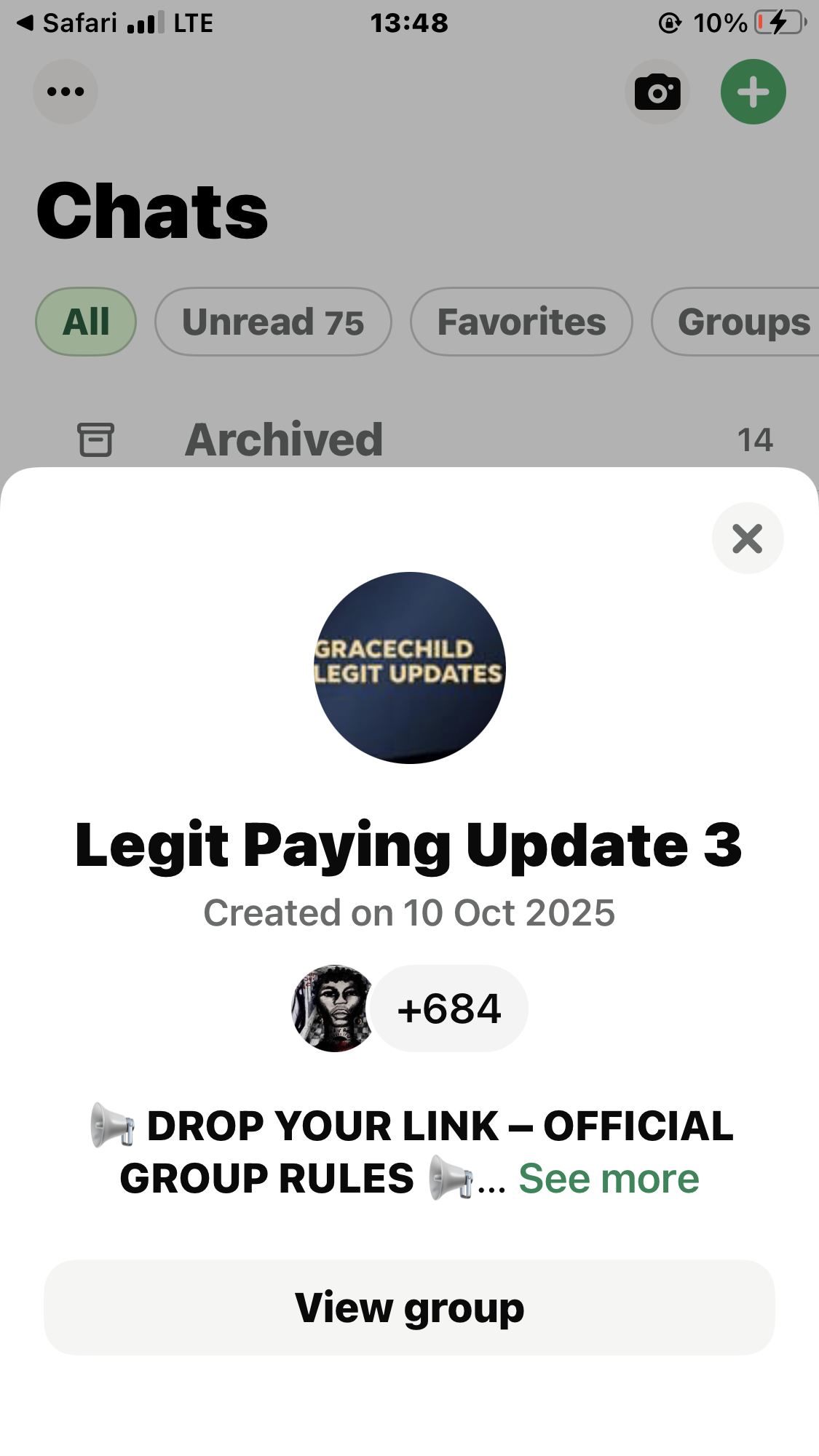
Task: Open the group with View group
Action: pyautogui.click(x=409, y=1308)
